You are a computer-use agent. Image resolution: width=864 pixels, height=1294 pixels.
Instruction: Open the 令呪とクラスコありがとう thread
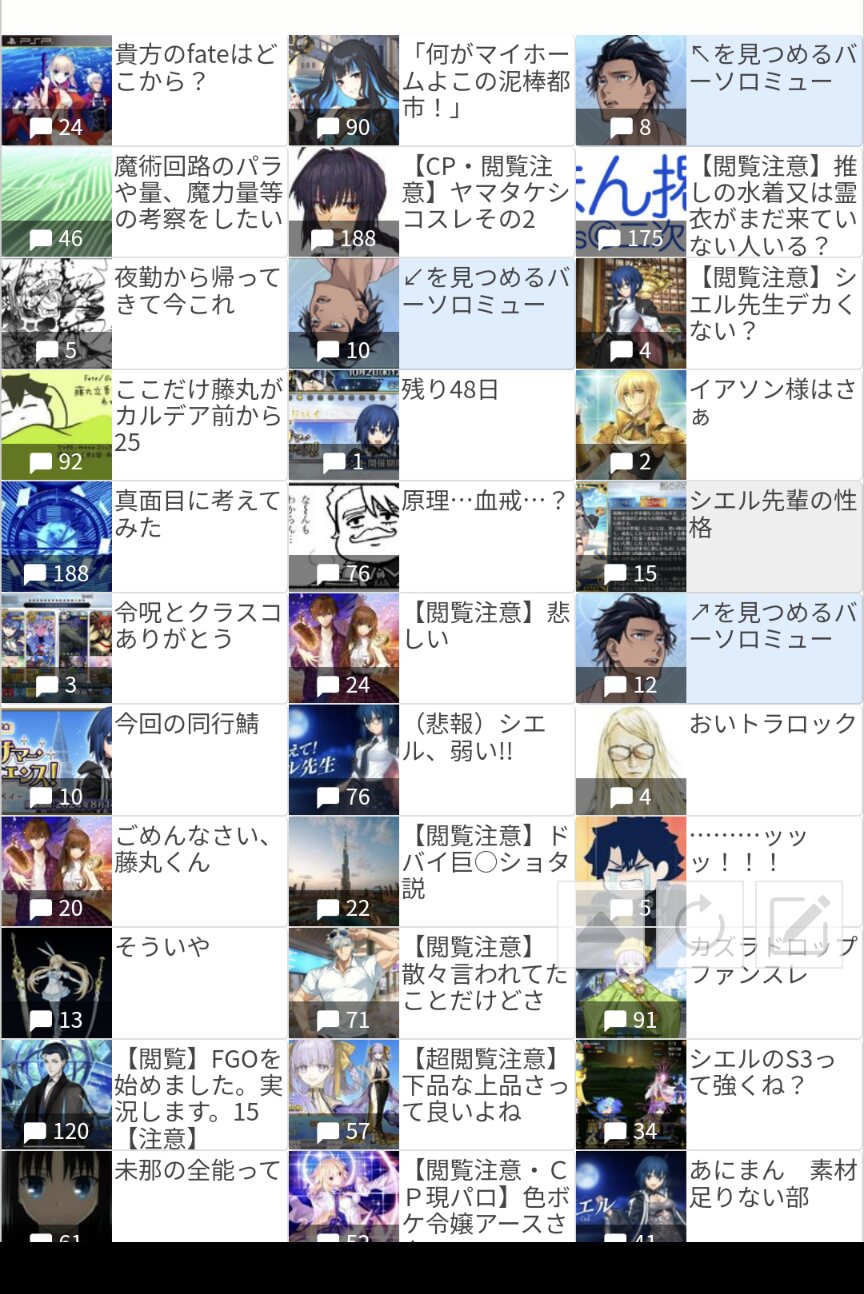pyautogui.click(x=197, y=626)
